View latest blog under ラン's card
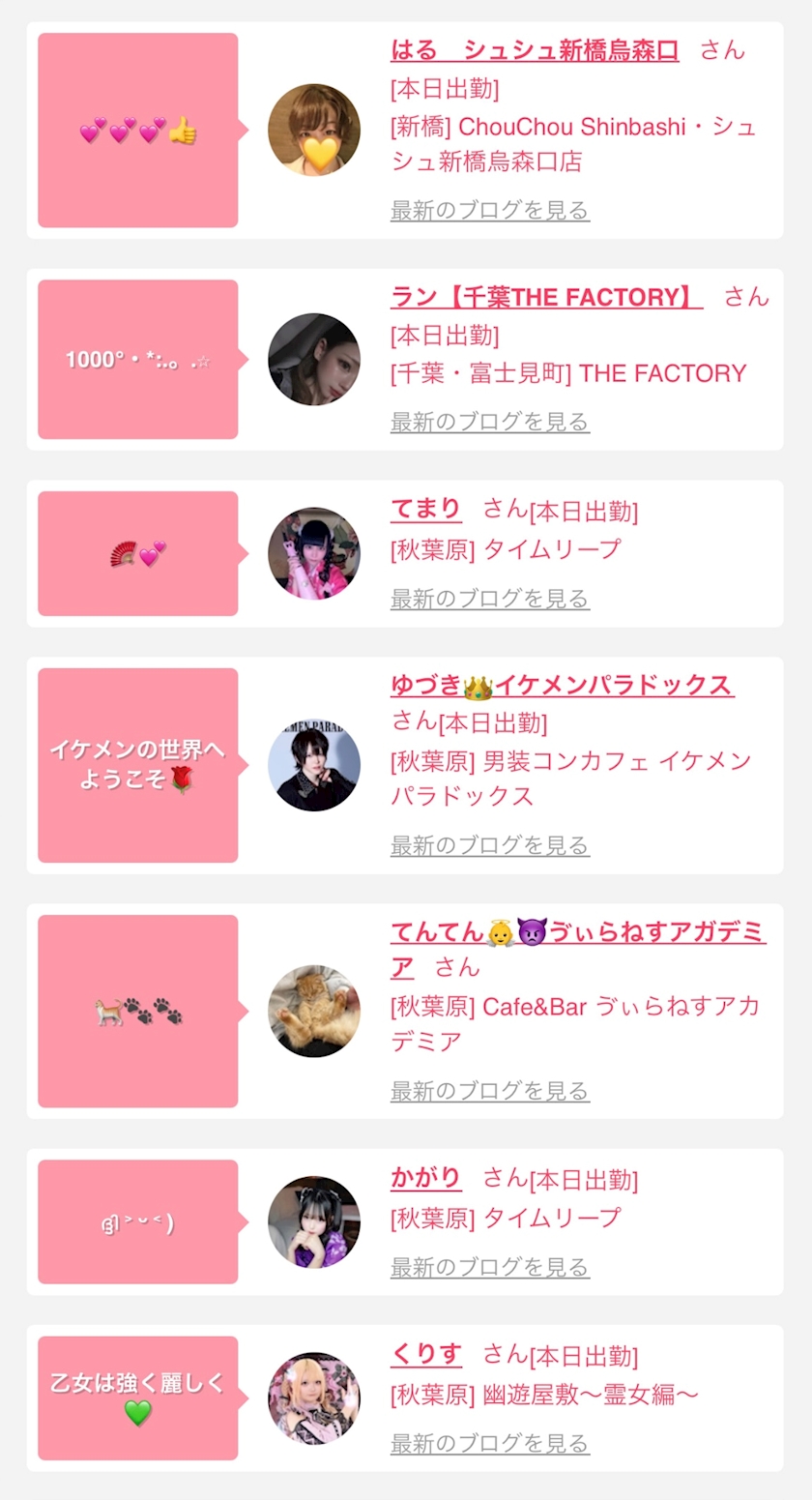Image resolution: width=812 pixels, height=1500 pixels. point(489,422)
